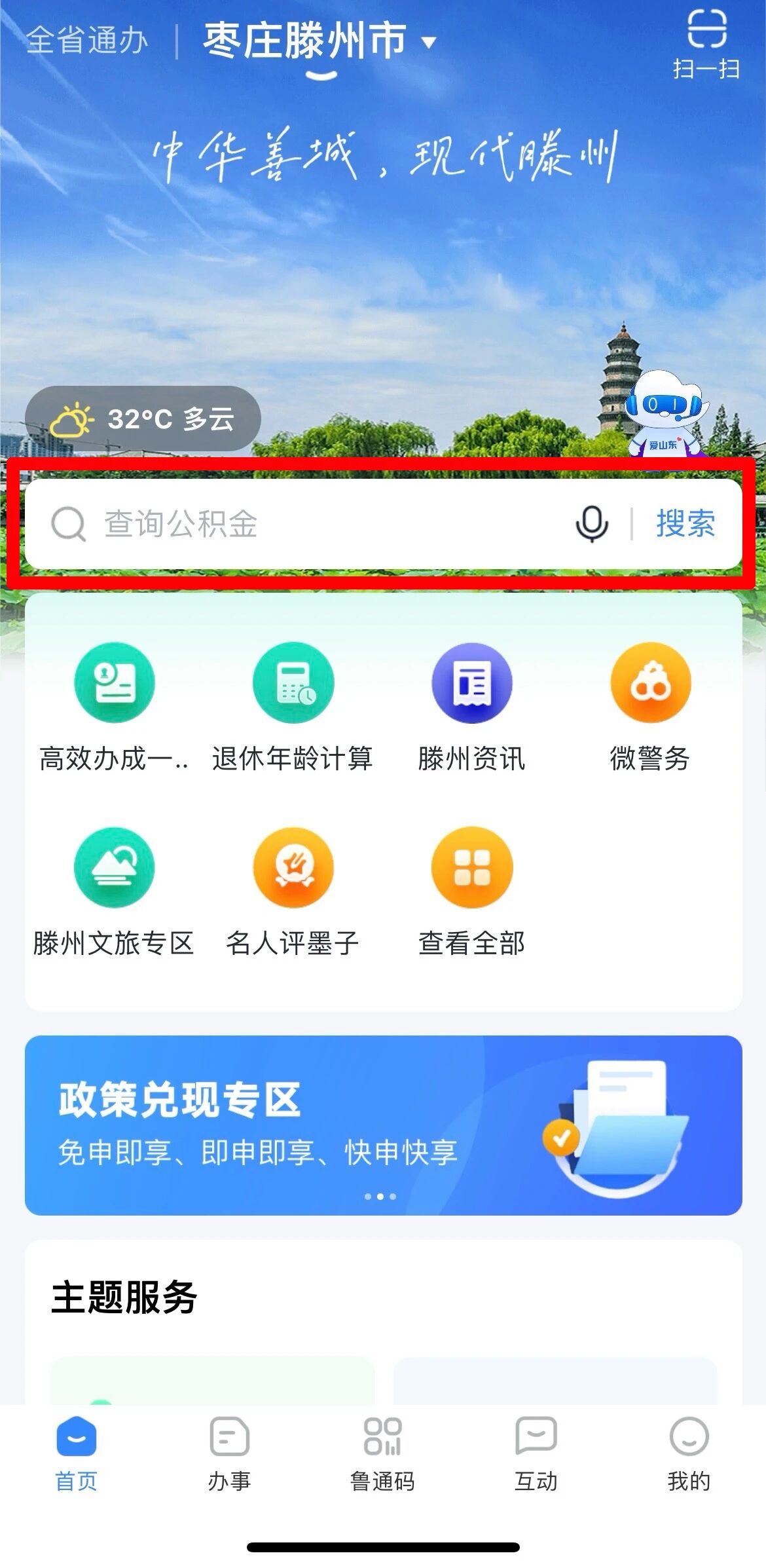Tap the 查看全部 grid icon
Image resolution: width=766 pixels, height=1568 pixels.
(473, 867)
